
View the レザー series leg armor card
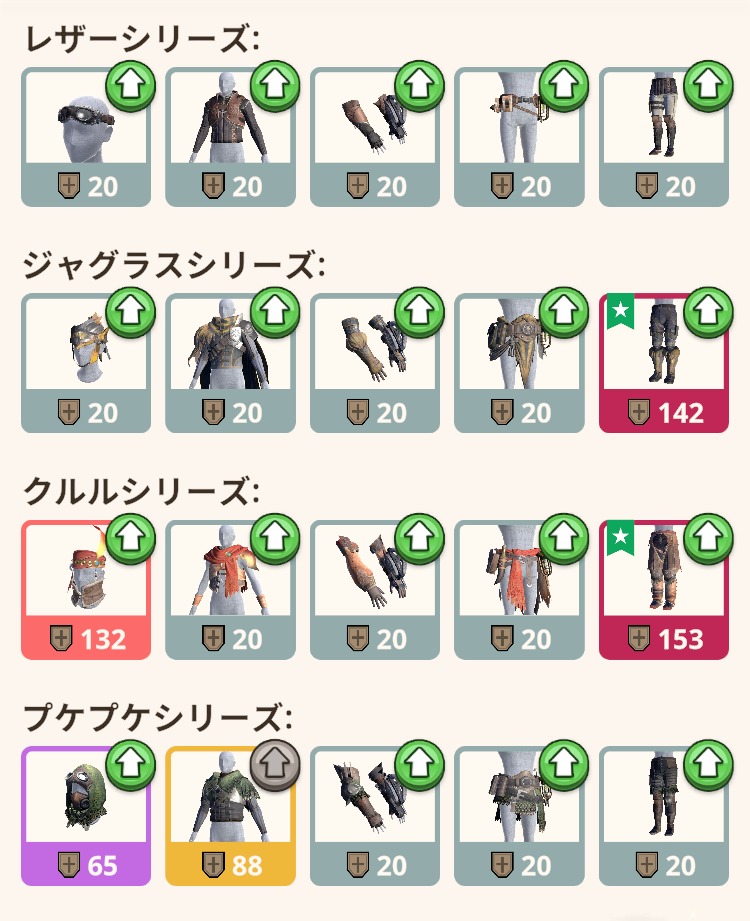click(663, 137)
